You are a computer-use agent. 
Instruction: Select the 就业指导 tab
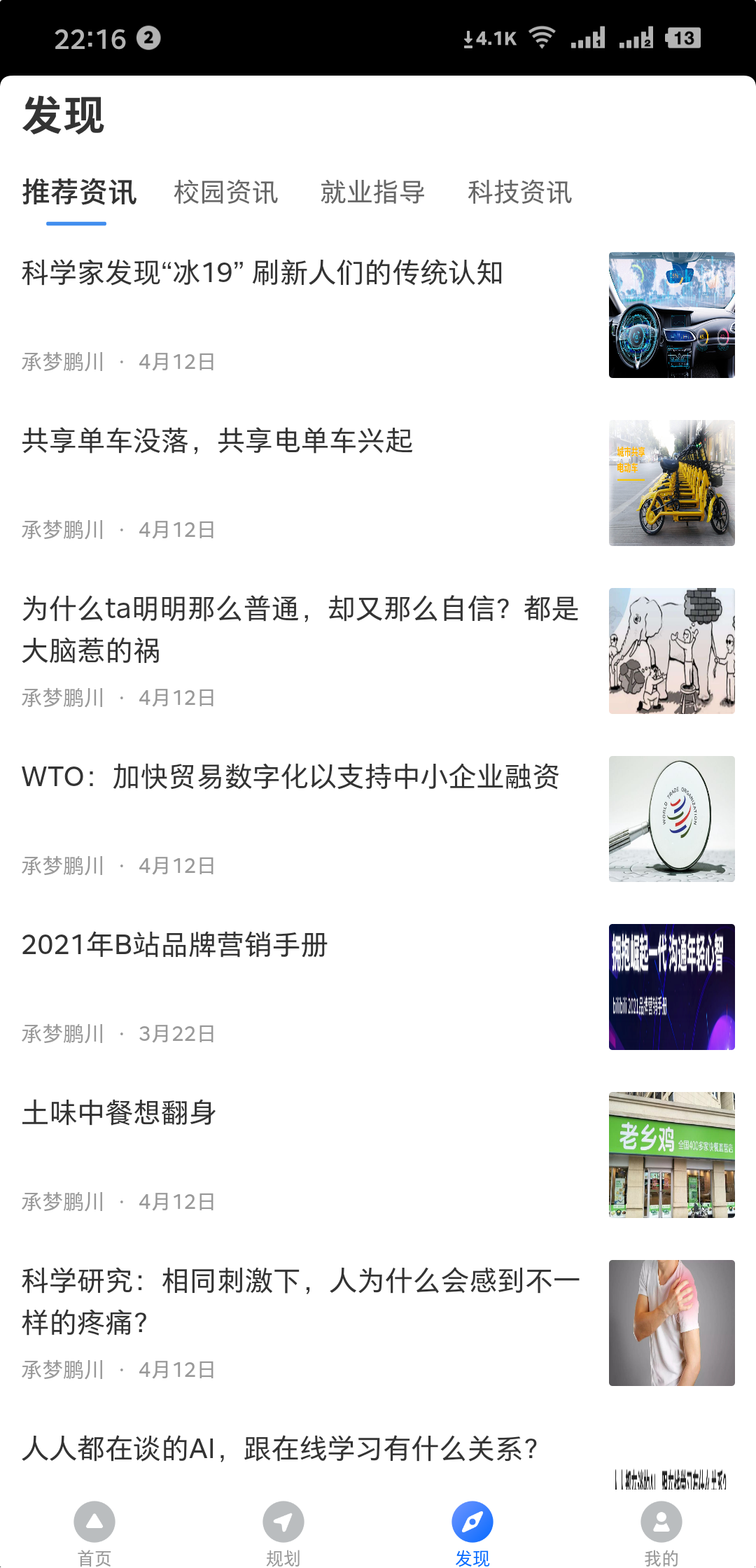pos(372,192)
